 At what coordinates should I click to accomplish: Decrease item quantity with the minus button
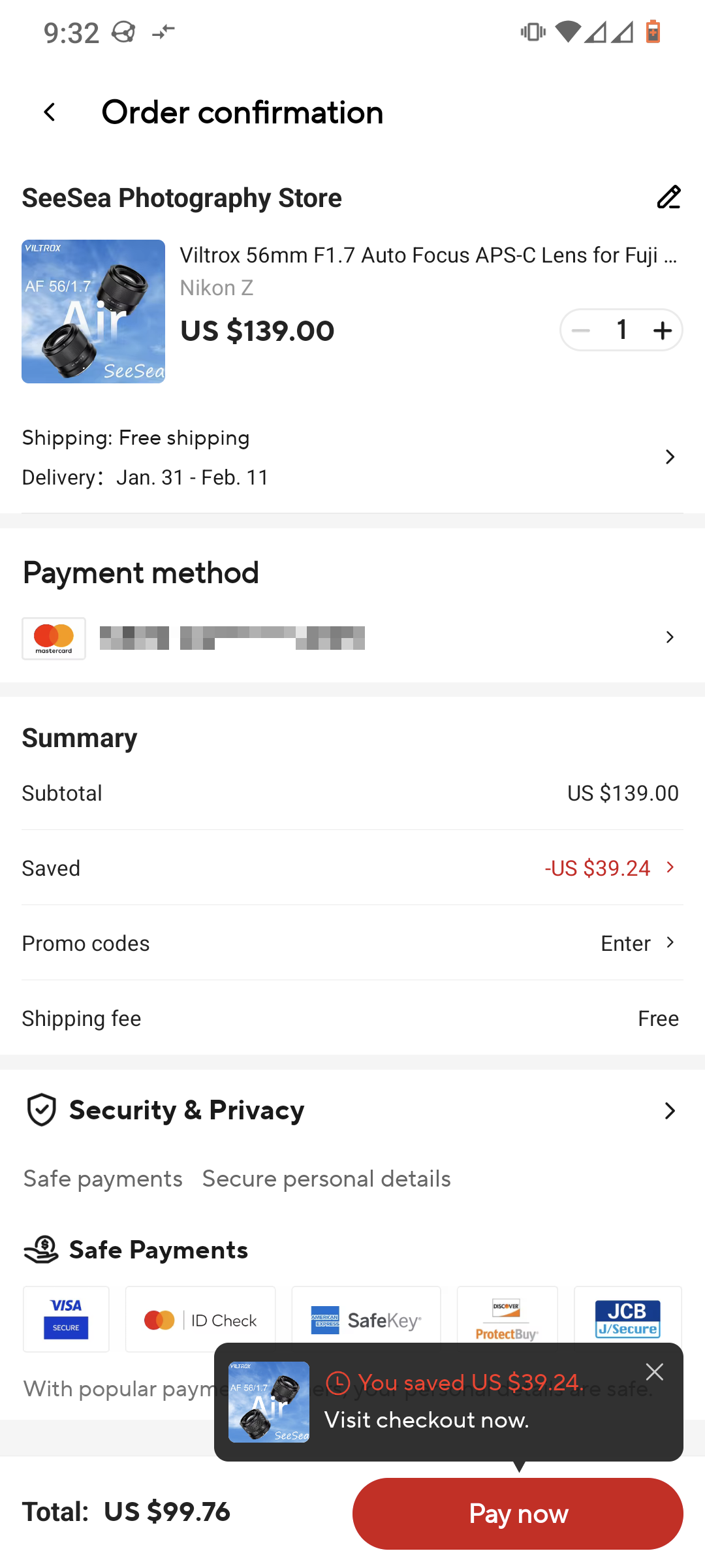coord(580,330)
